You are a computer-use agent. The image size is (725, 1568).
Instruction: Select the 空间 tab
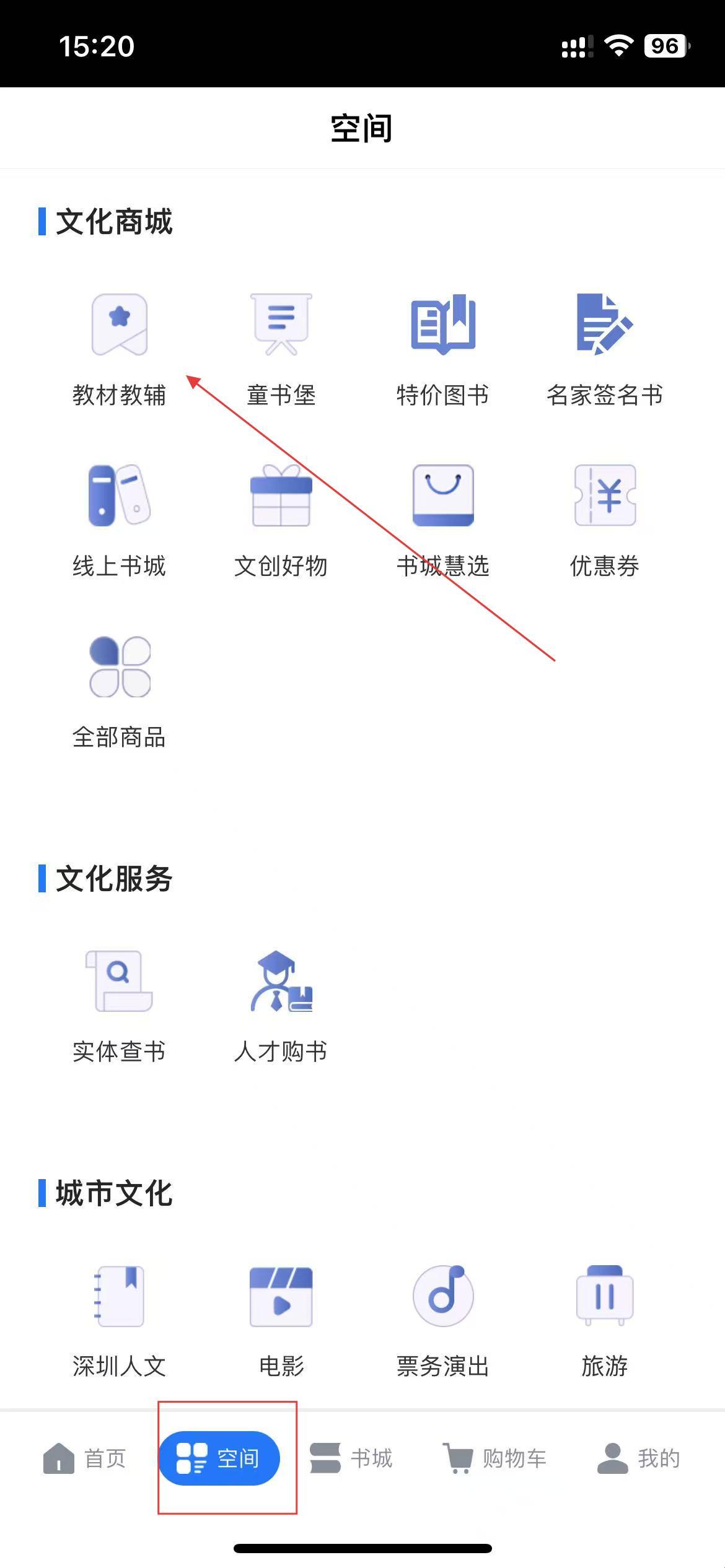tap(219, 1458)
